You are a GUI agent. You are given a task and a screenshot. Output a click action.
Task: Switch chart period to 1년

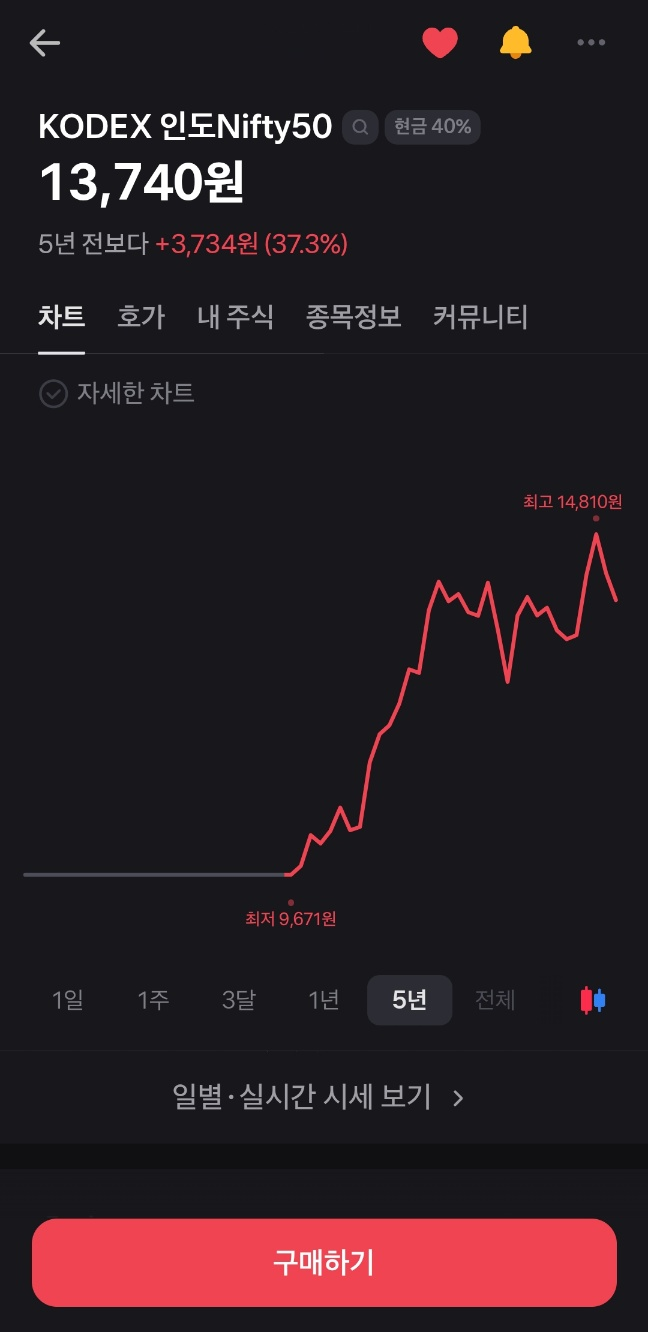click(x=324, y=1000)
